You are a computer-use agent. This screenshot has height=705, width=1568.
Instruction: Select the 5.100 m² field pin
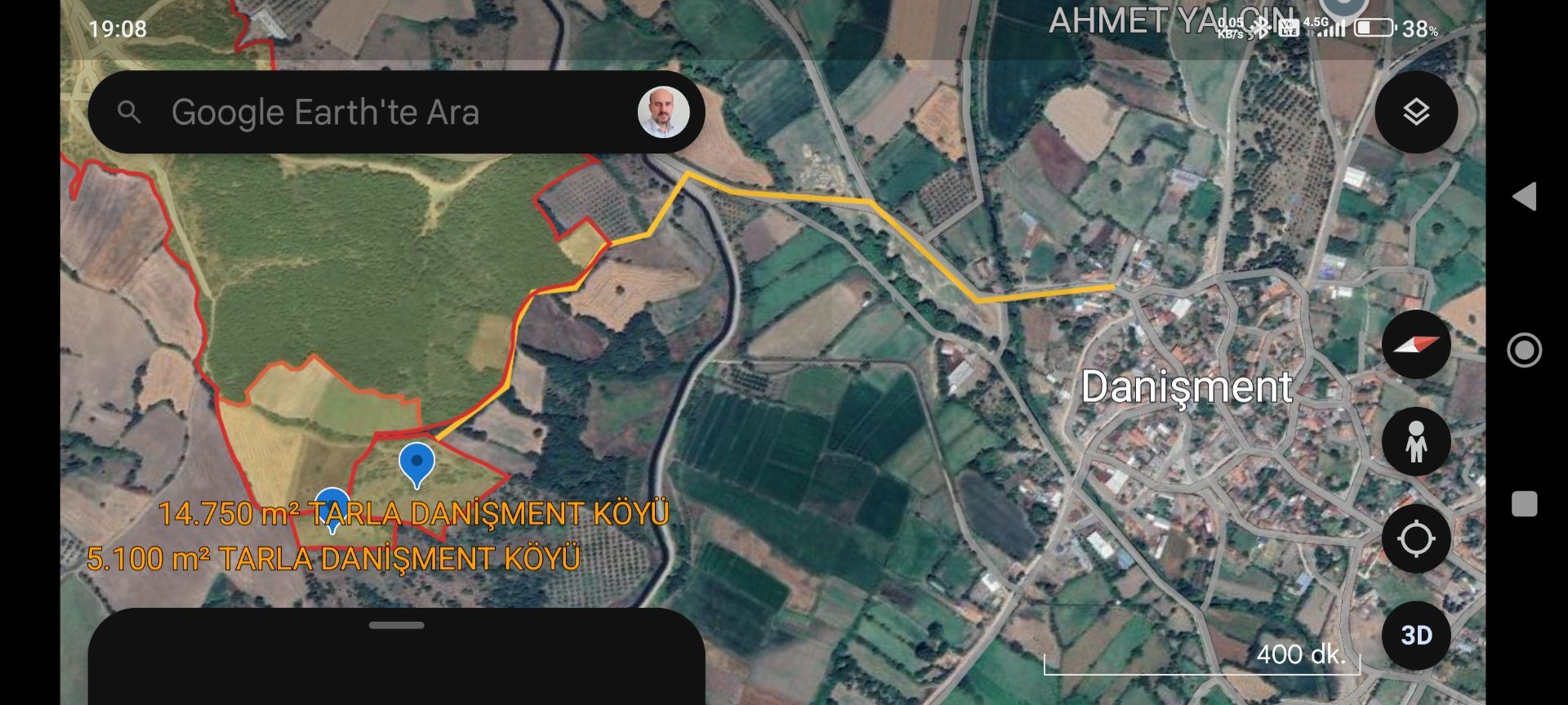click(332, 506)
